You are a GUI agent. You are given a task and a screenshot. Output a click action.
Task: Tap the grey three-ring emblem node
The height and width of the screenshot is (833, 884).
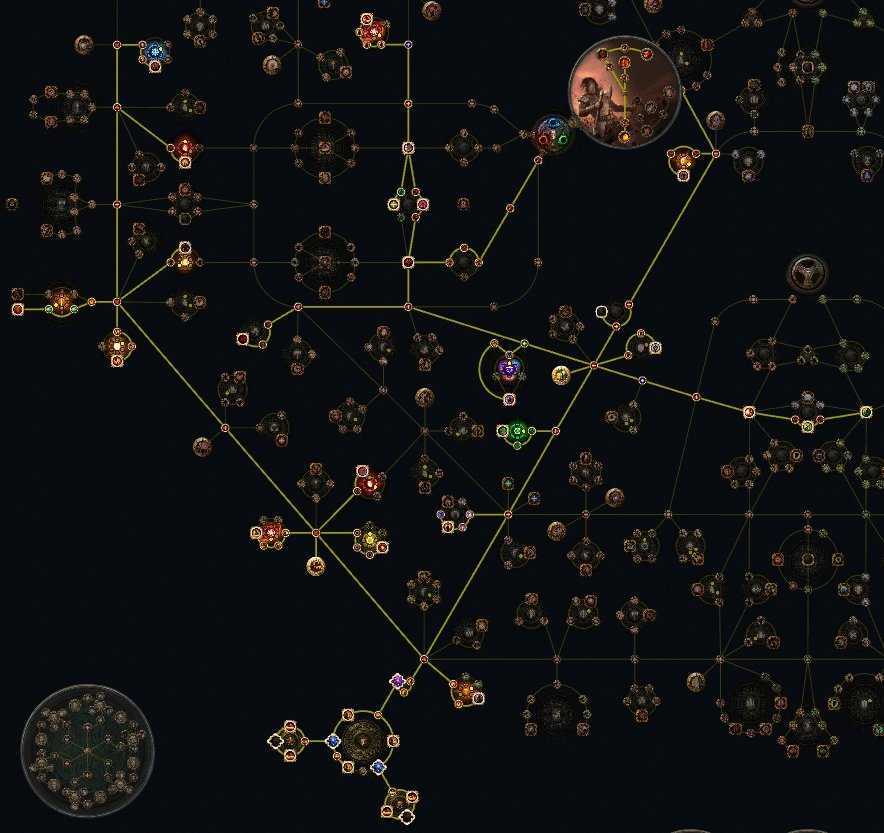click(x=806, y=273)
